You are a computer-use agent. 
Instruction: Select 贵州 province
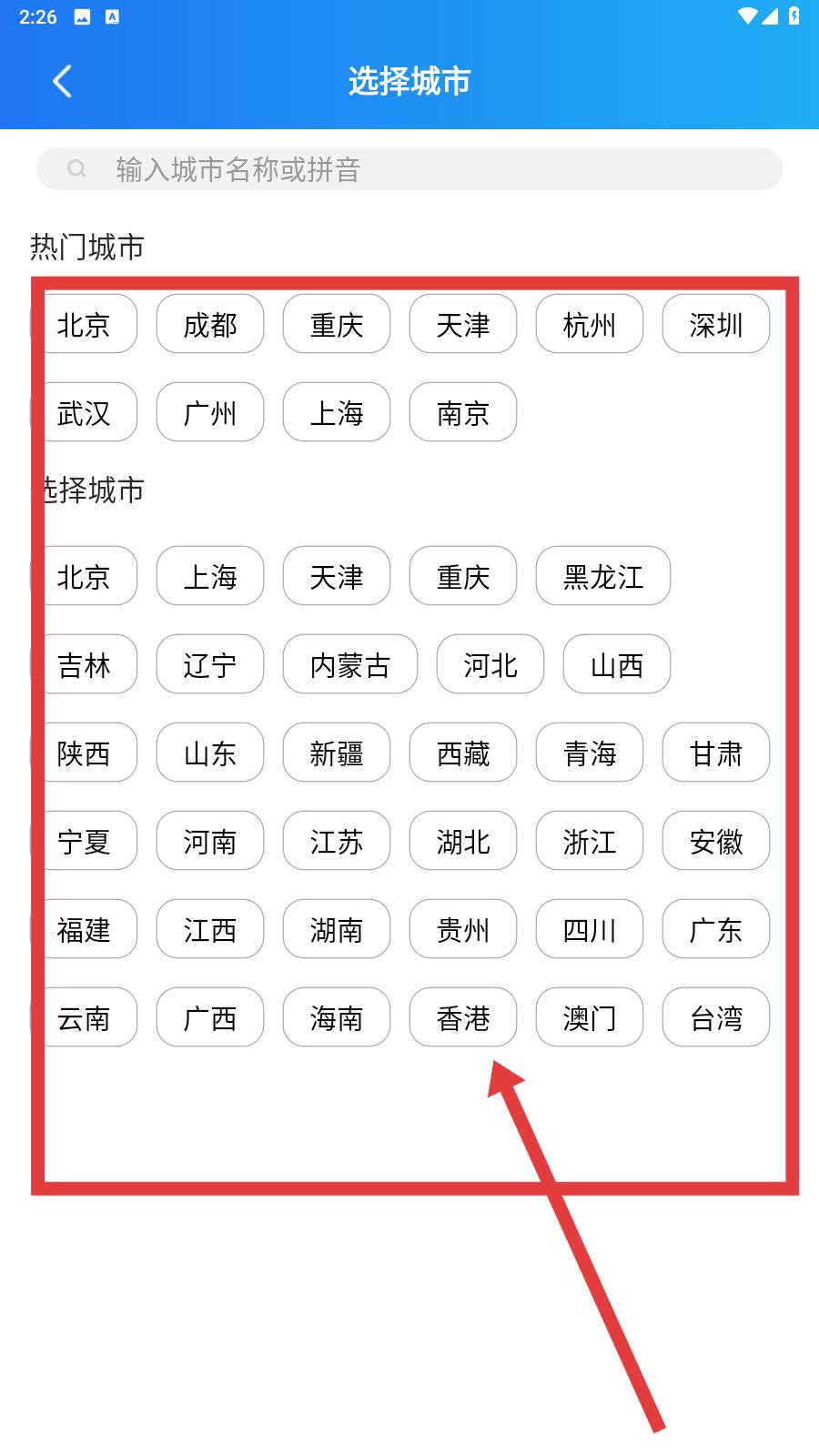(x=463, y=929)
